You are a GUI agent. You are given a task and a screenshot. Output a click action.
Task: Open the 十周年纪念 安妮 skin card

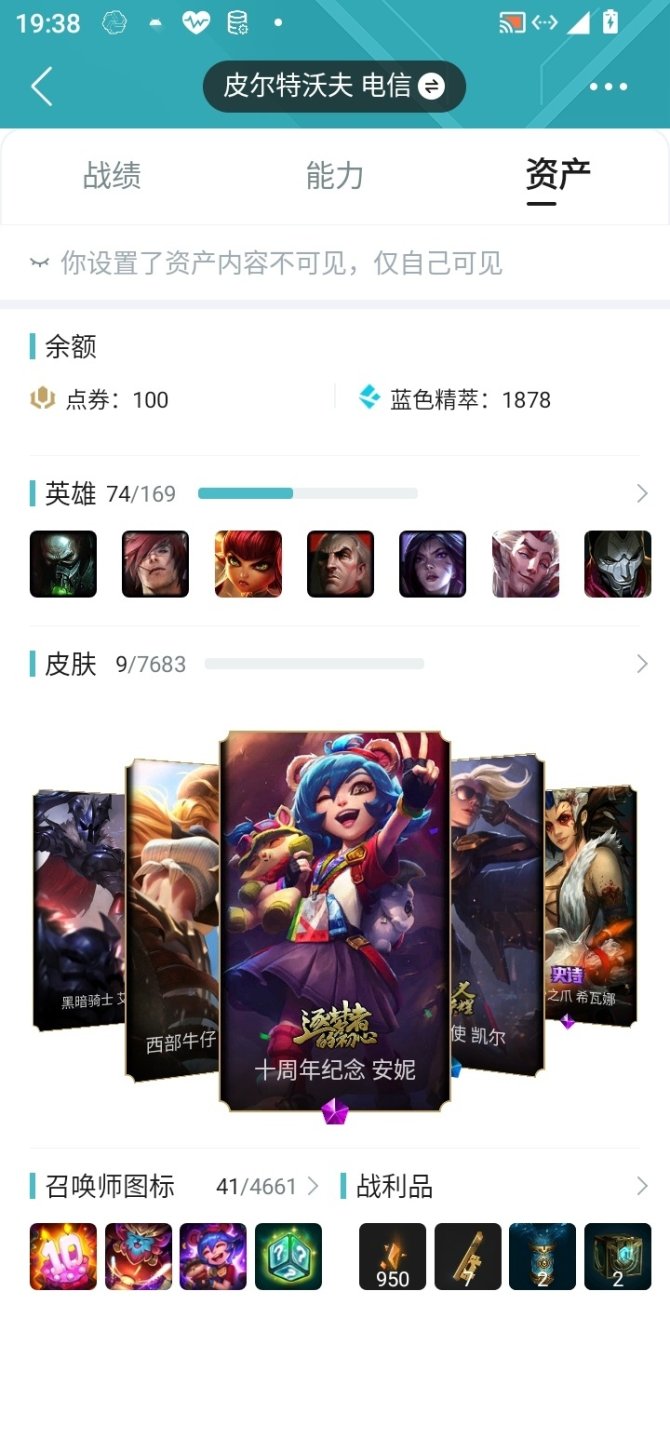click(334, 920)
